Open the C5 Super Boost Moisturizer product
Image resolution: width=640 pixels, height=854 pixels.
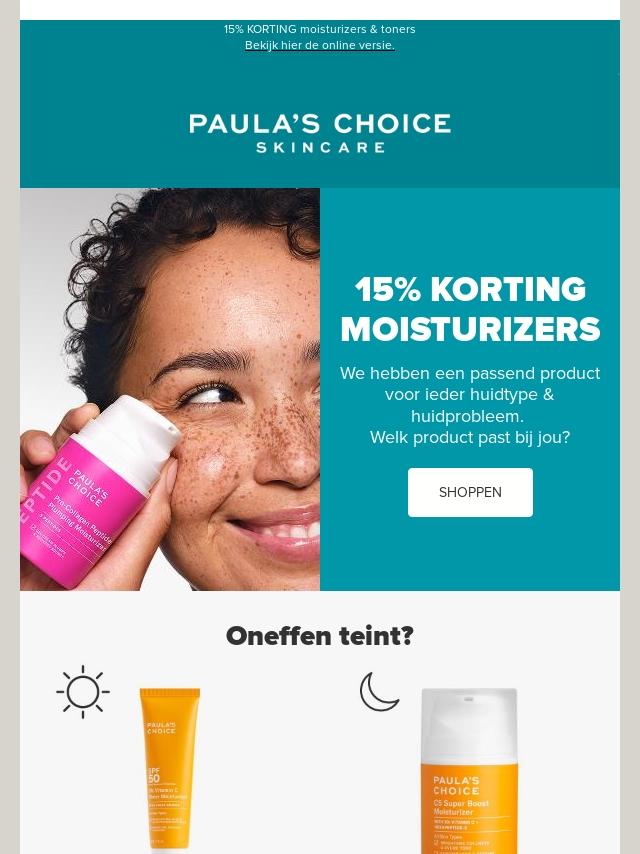(x=468, y=770)
